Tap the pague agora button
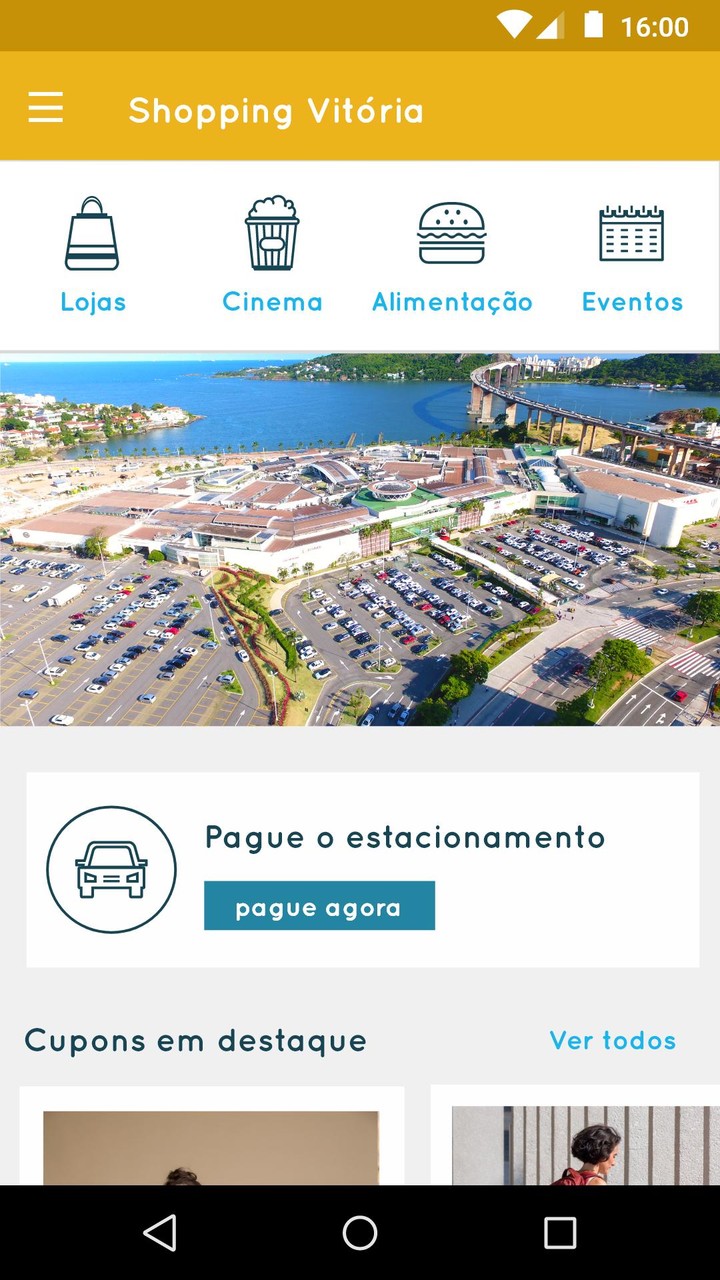The image size is (720, 1280). pyautogui.click(x=319, y=906)
